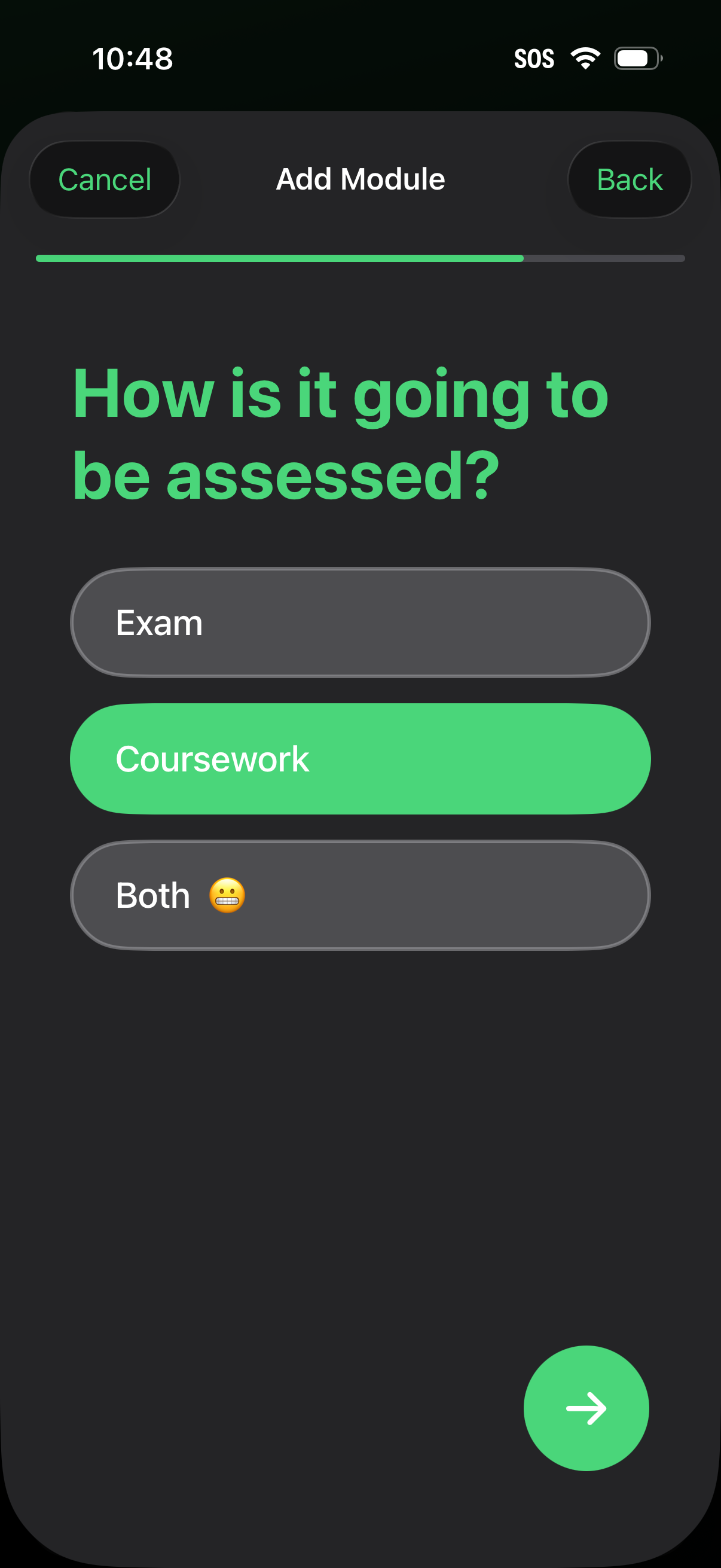721x1568 pixels.
Task: Go Back to the previous step
Action: [629, 179]
